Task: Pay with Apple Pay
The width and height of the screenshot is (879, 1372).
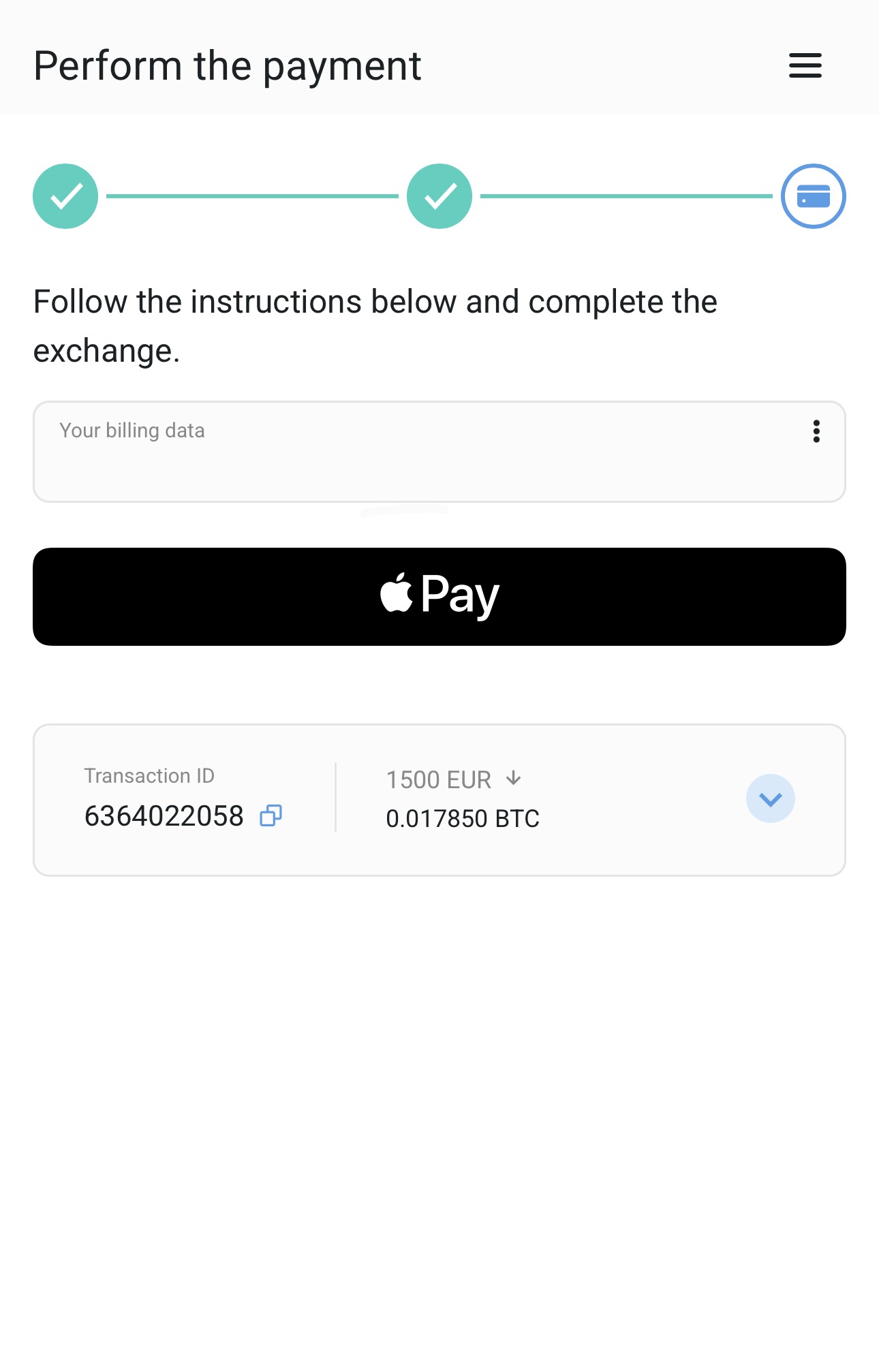Action: pyautogui.click(x=439, y=596)
